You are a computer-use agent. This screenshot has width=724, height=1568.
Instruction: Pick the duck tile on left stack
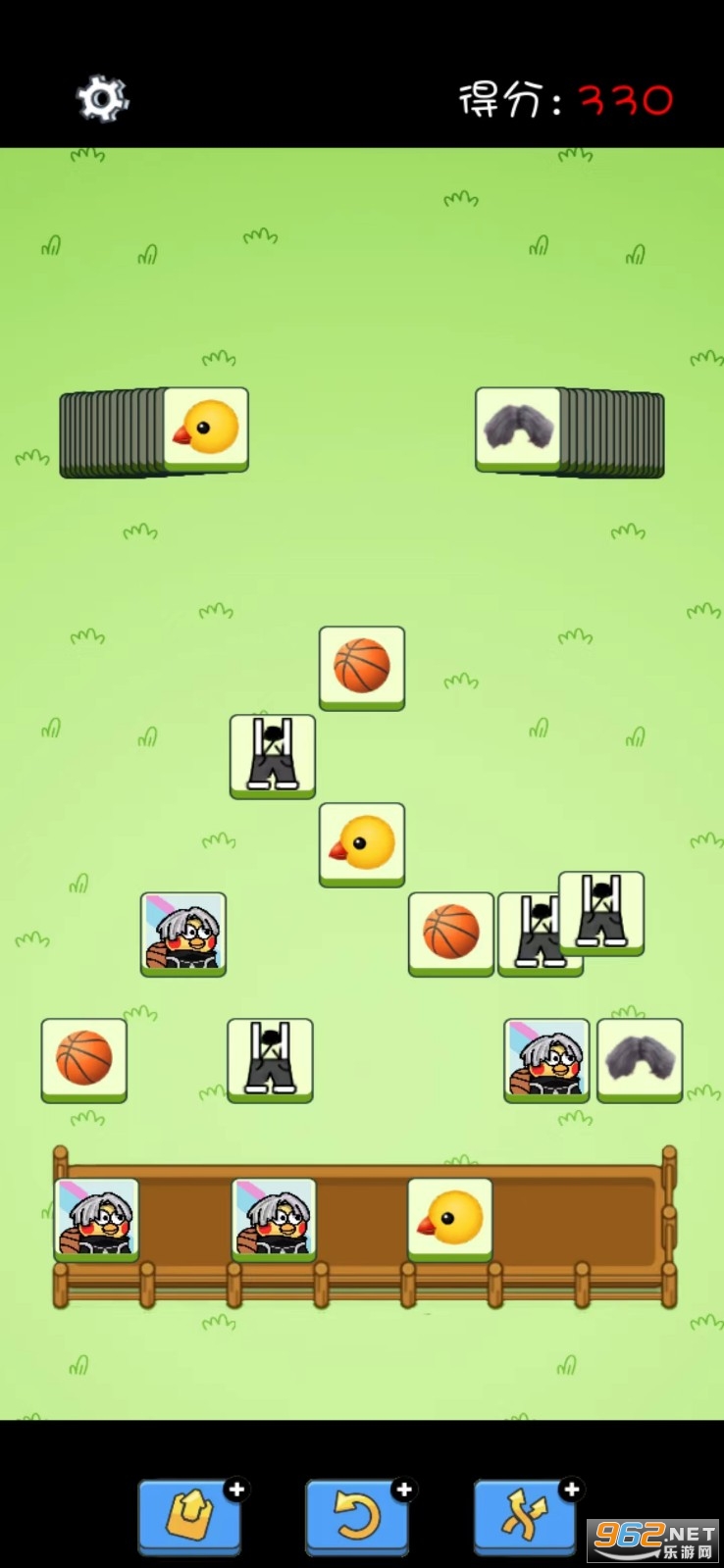click(x=206, y=428)
